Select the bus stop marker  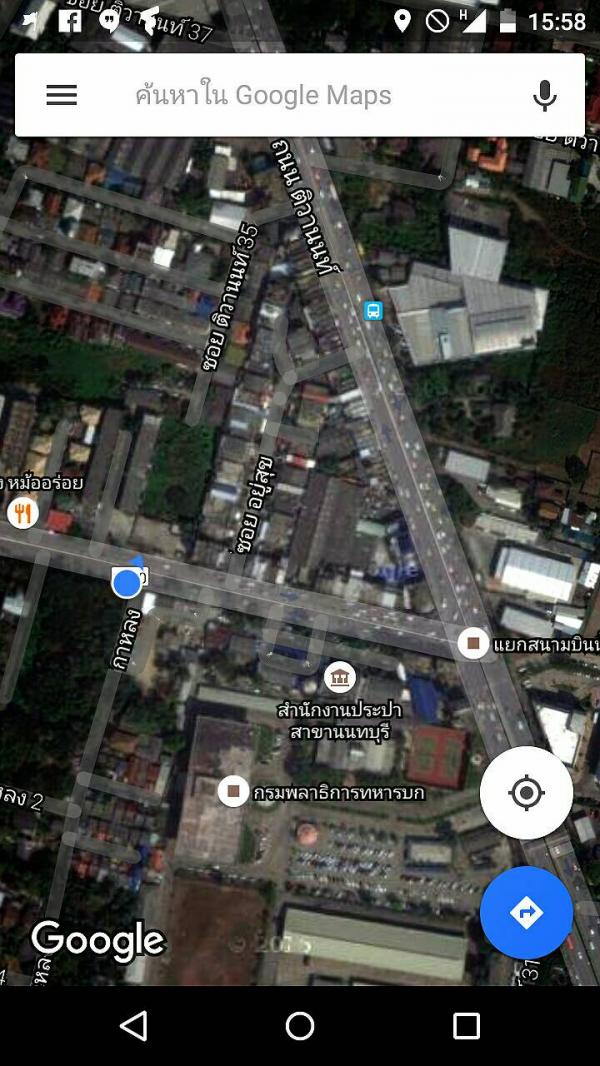click(373, 311)
